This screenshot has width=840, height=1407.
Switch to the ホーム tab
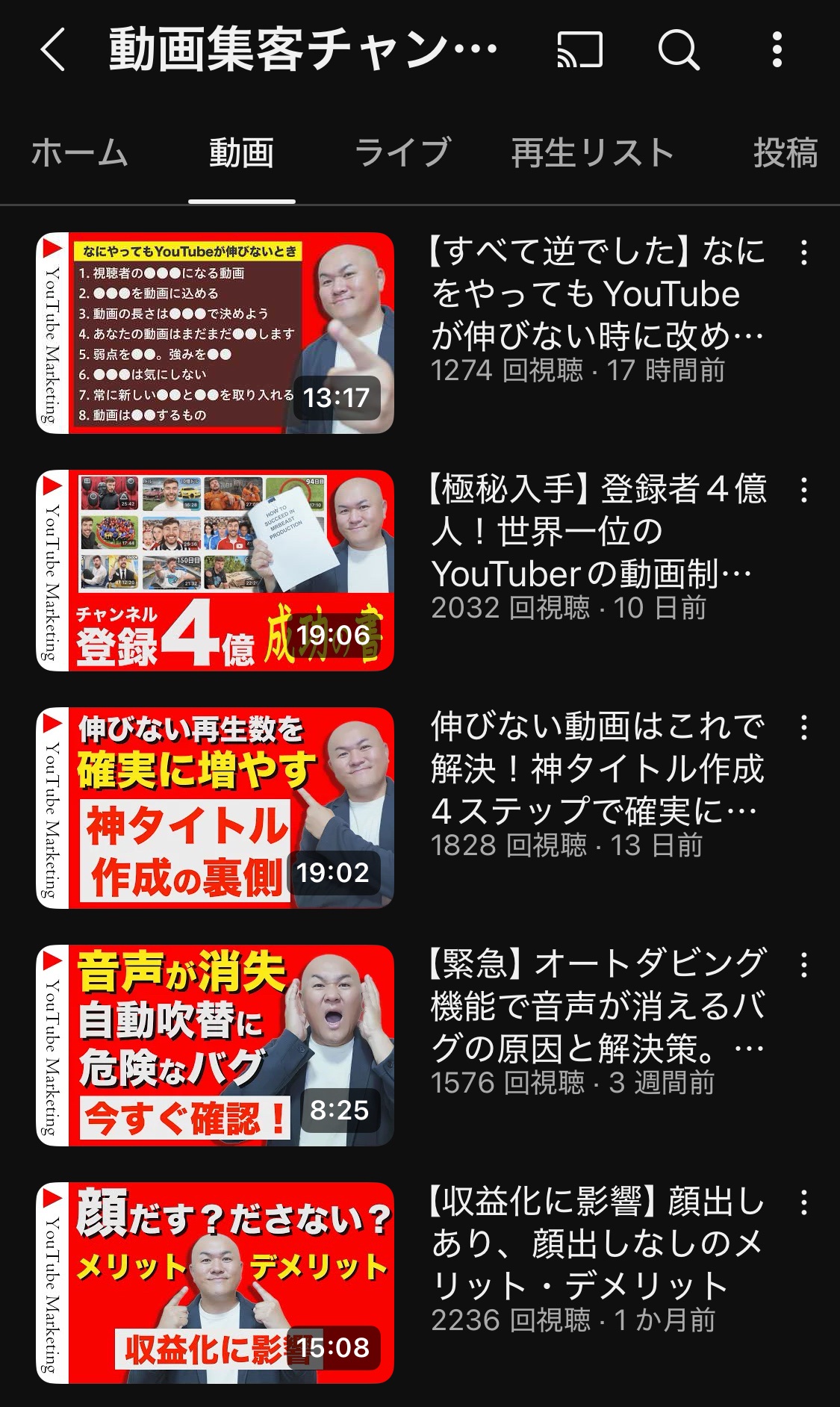[80, 153]
